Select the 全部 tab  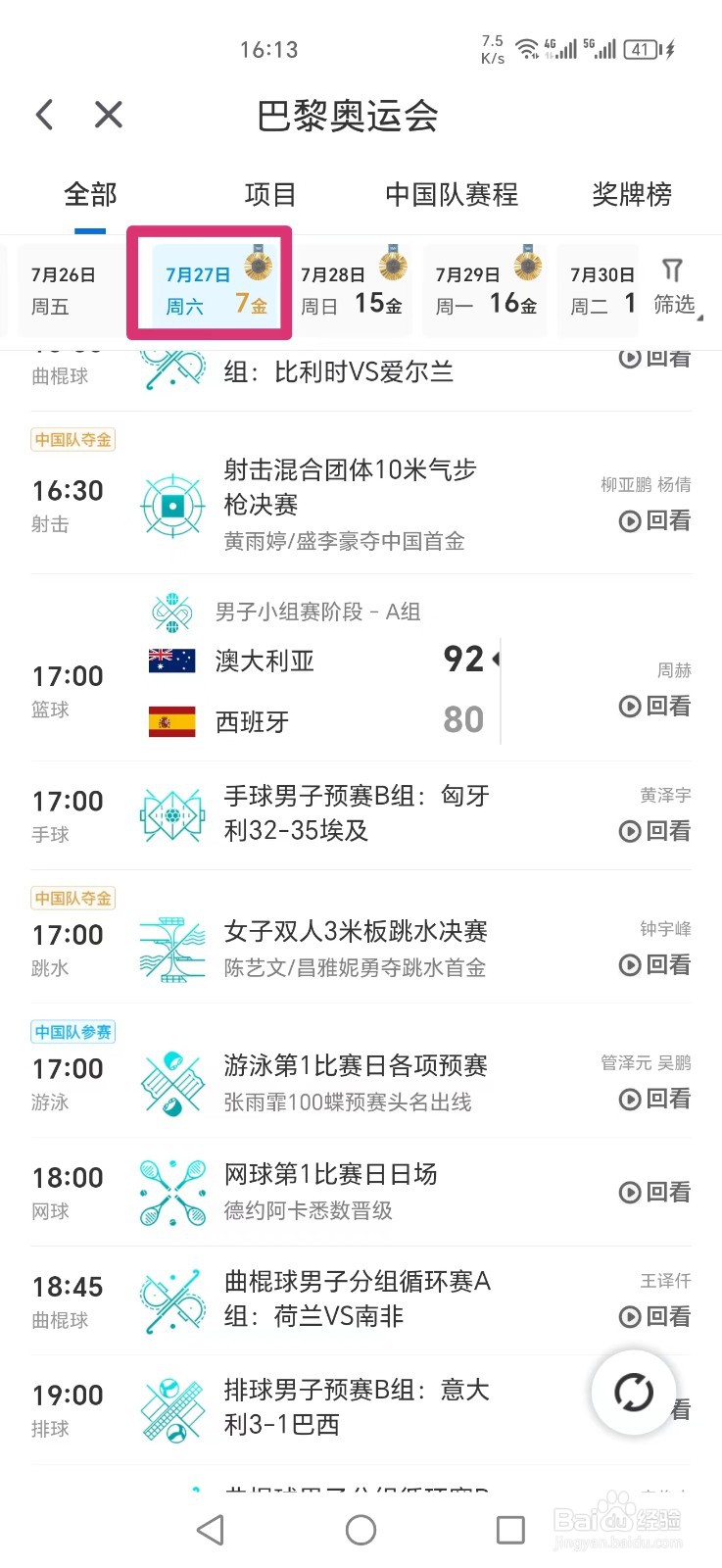click(x=90, y=195)
